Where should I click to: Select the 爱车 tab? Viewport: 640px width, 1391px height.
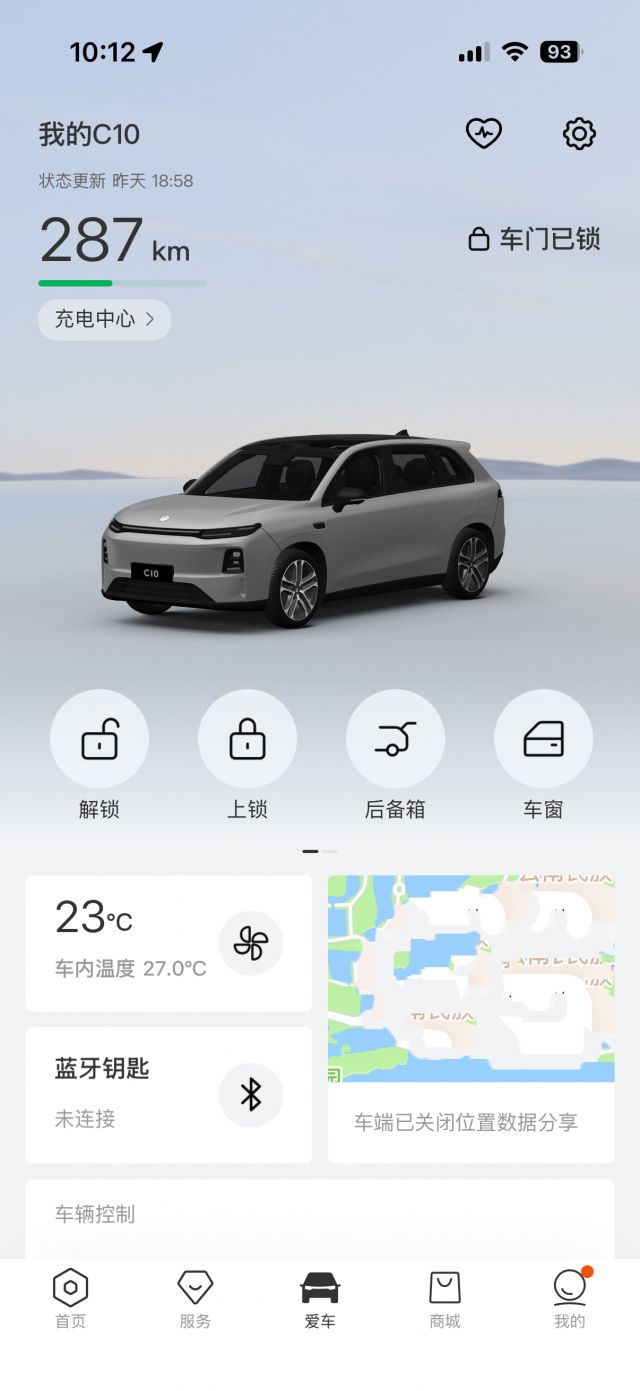320,1299
